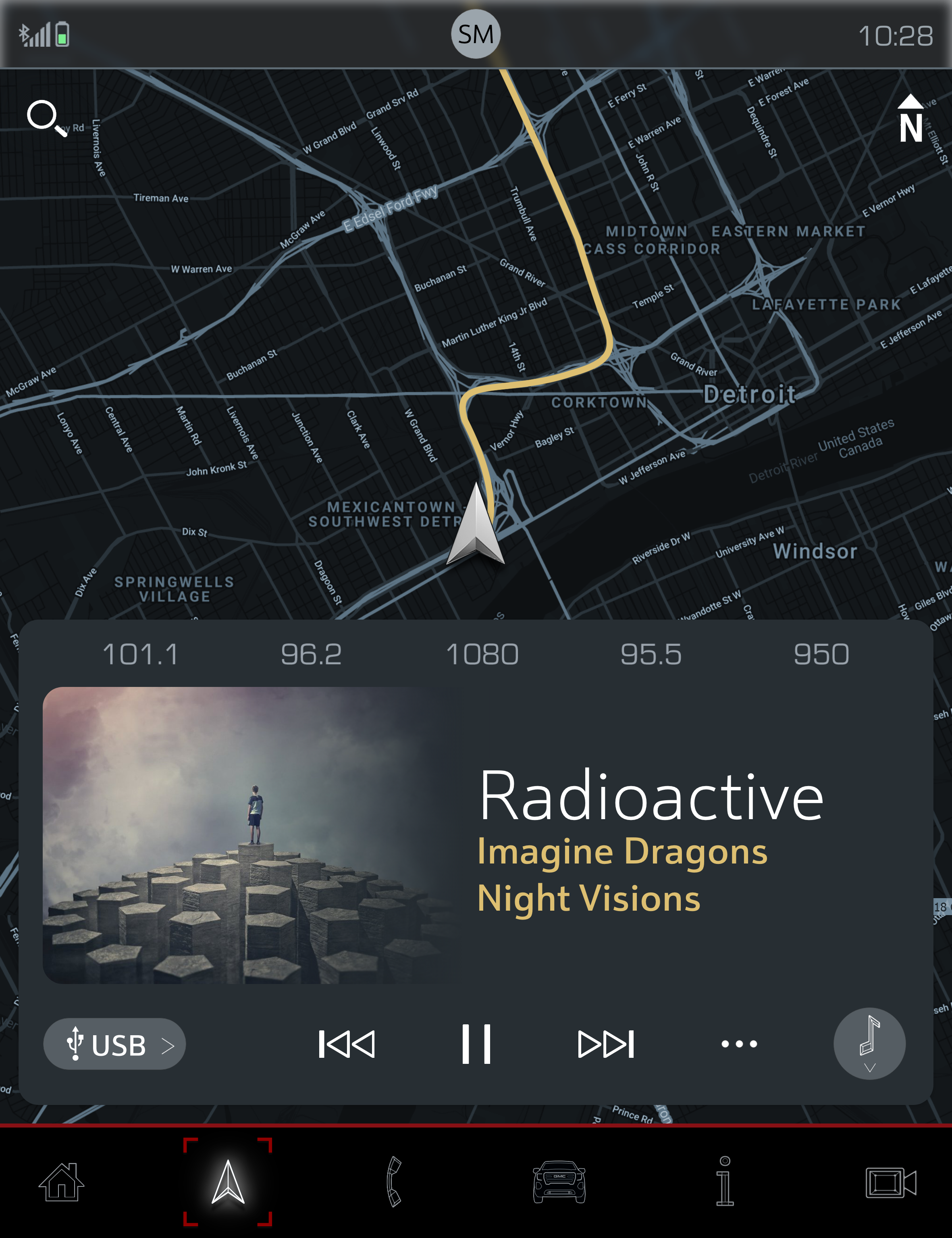This screenshot has width=952, height=1238.
Task: Tap the SM profile avatar
Action: tap(476, 35)
